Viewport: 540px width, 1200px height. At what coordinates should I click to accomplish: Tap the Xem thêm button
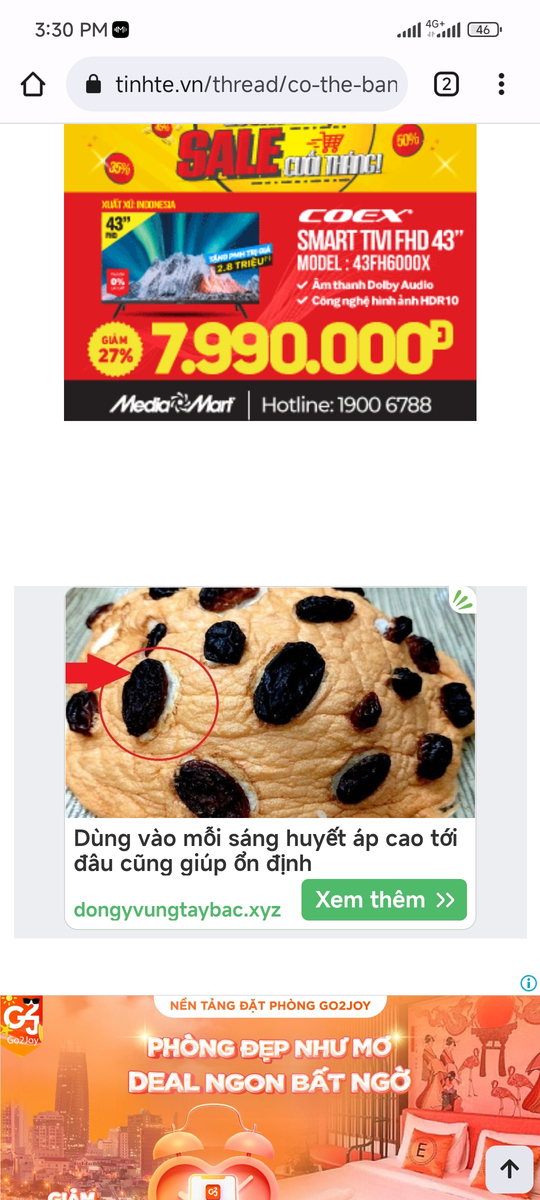[384, 900]
